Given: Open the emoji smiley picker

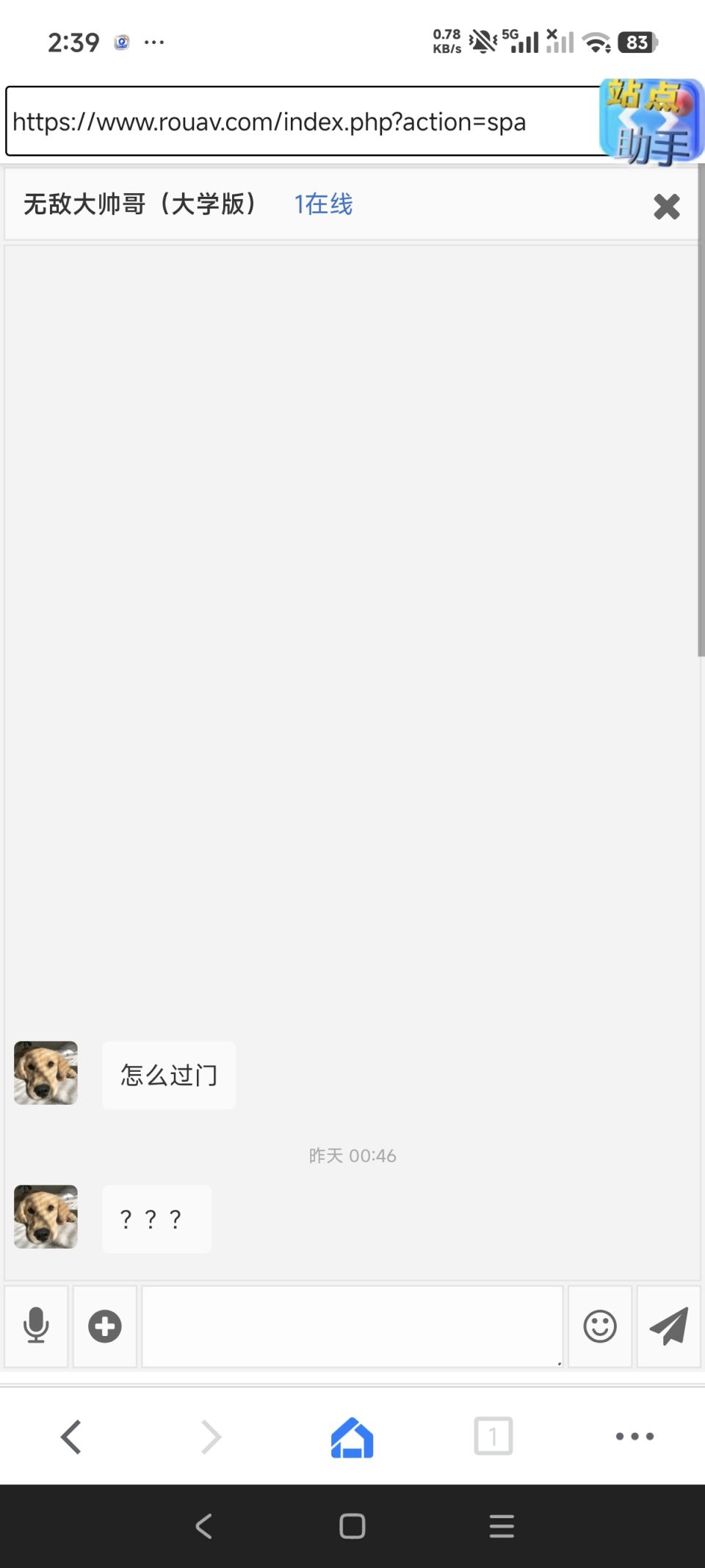Looking at the screenshot, I should pyautogui.click(x=599, y=1326).
